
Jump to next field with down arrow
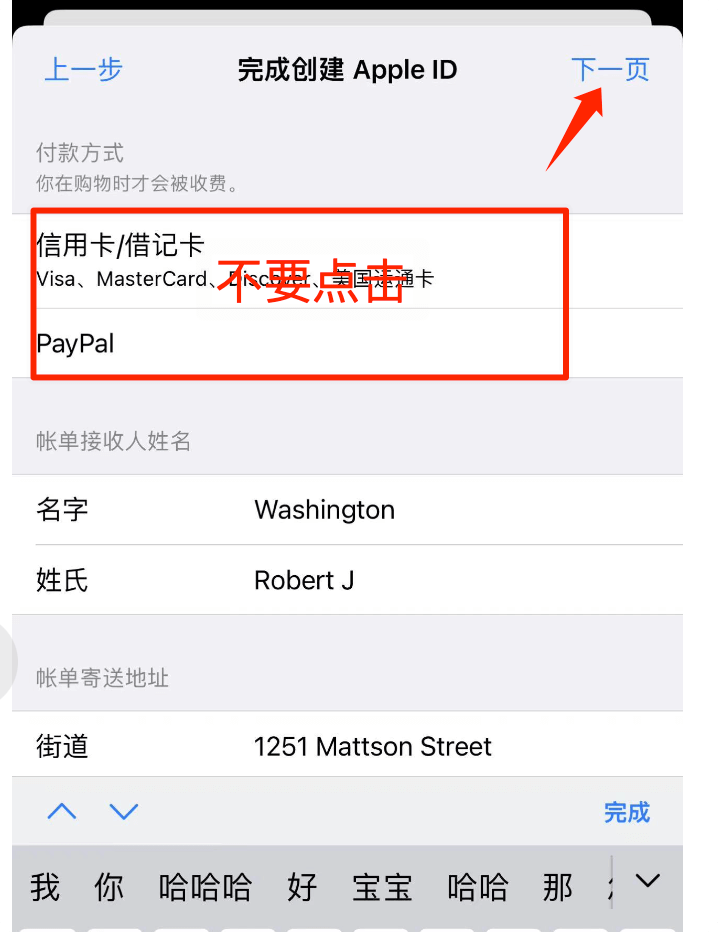pyautogui.click(x=124, y=811)
